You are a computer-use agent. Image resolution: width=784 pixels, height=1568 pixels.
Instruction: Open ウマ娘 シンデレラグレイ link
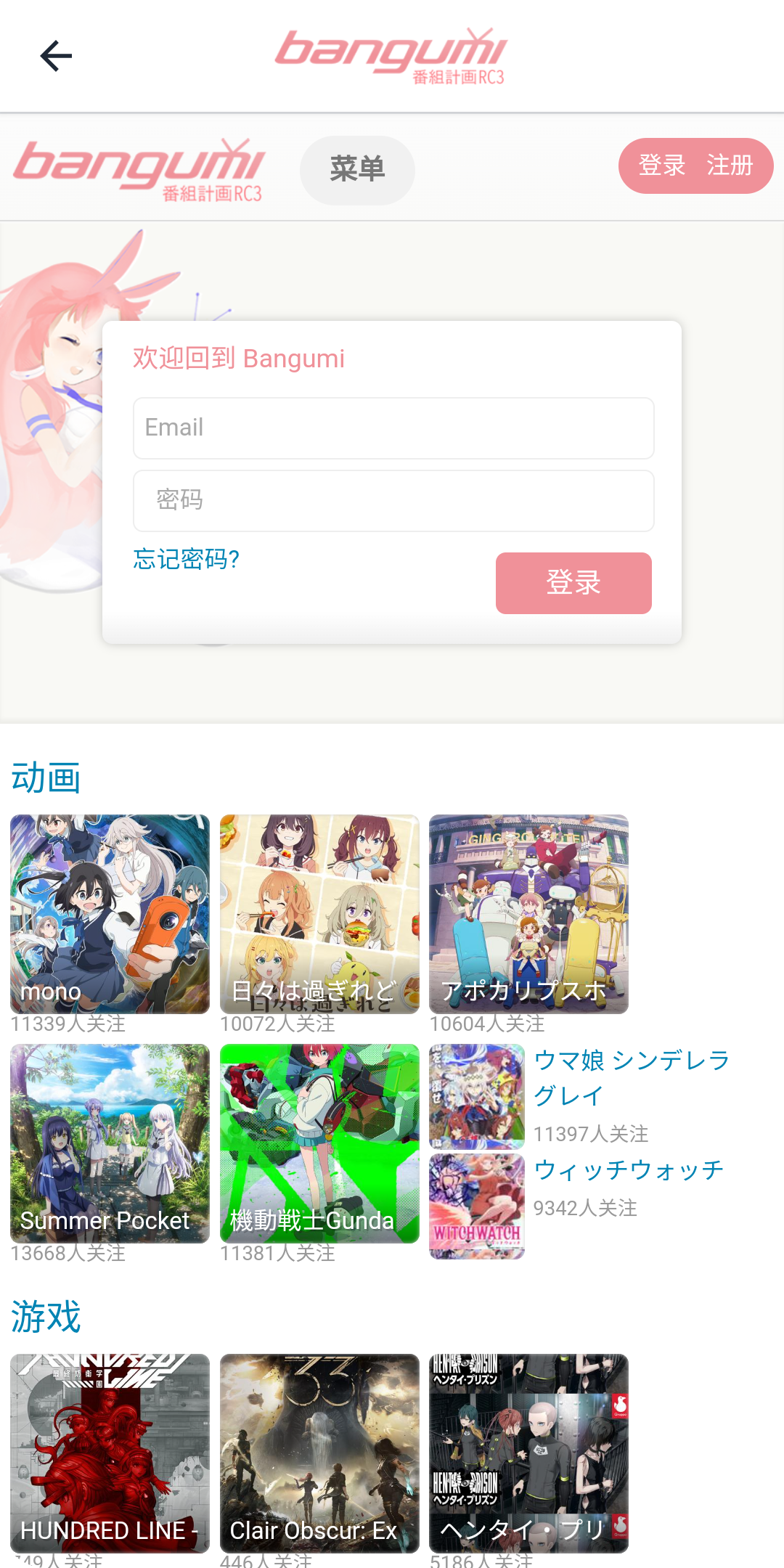click(x=630, y=1077)
